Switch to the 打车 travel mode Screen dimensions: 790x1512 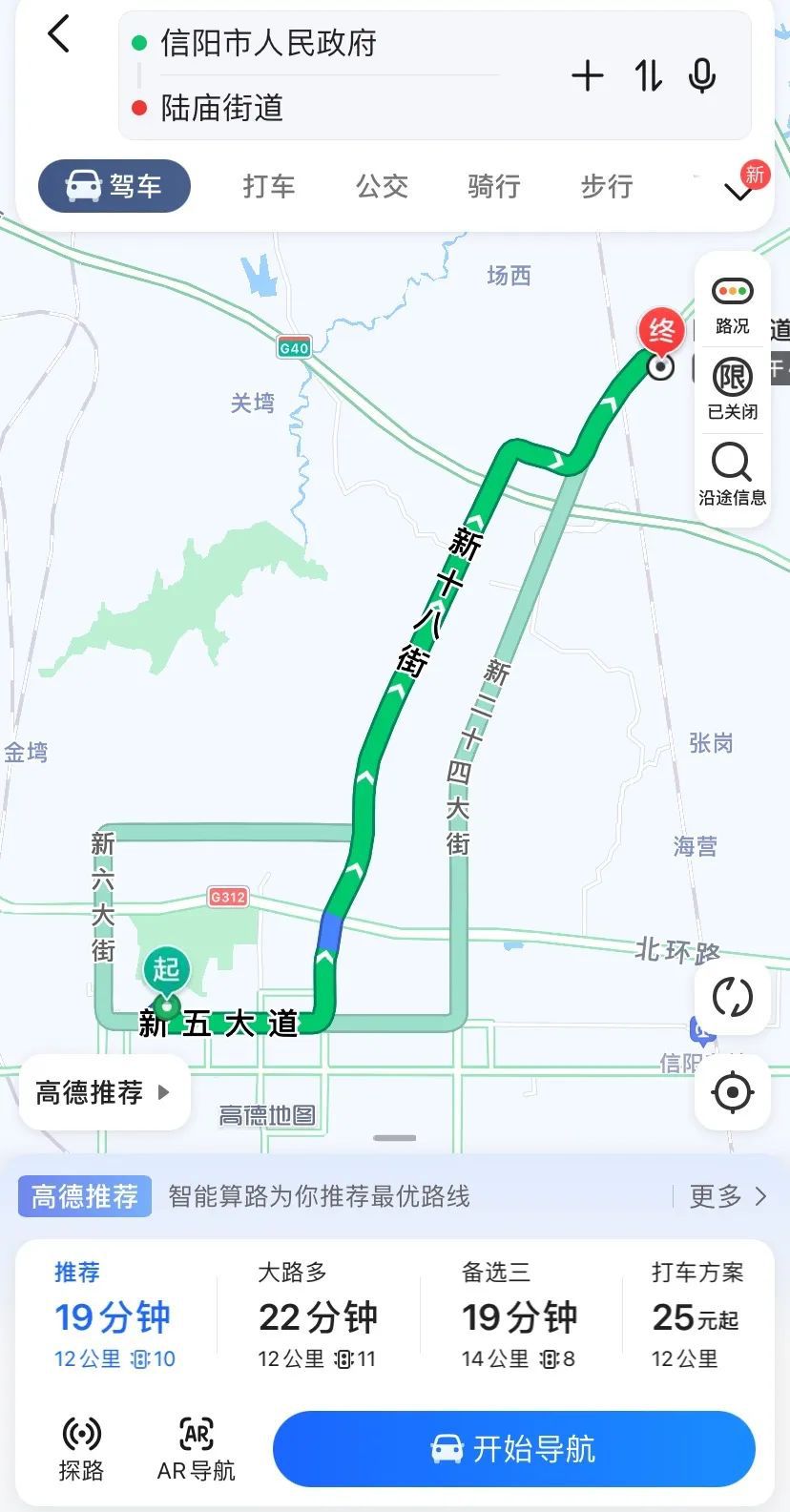pos(269,186)
